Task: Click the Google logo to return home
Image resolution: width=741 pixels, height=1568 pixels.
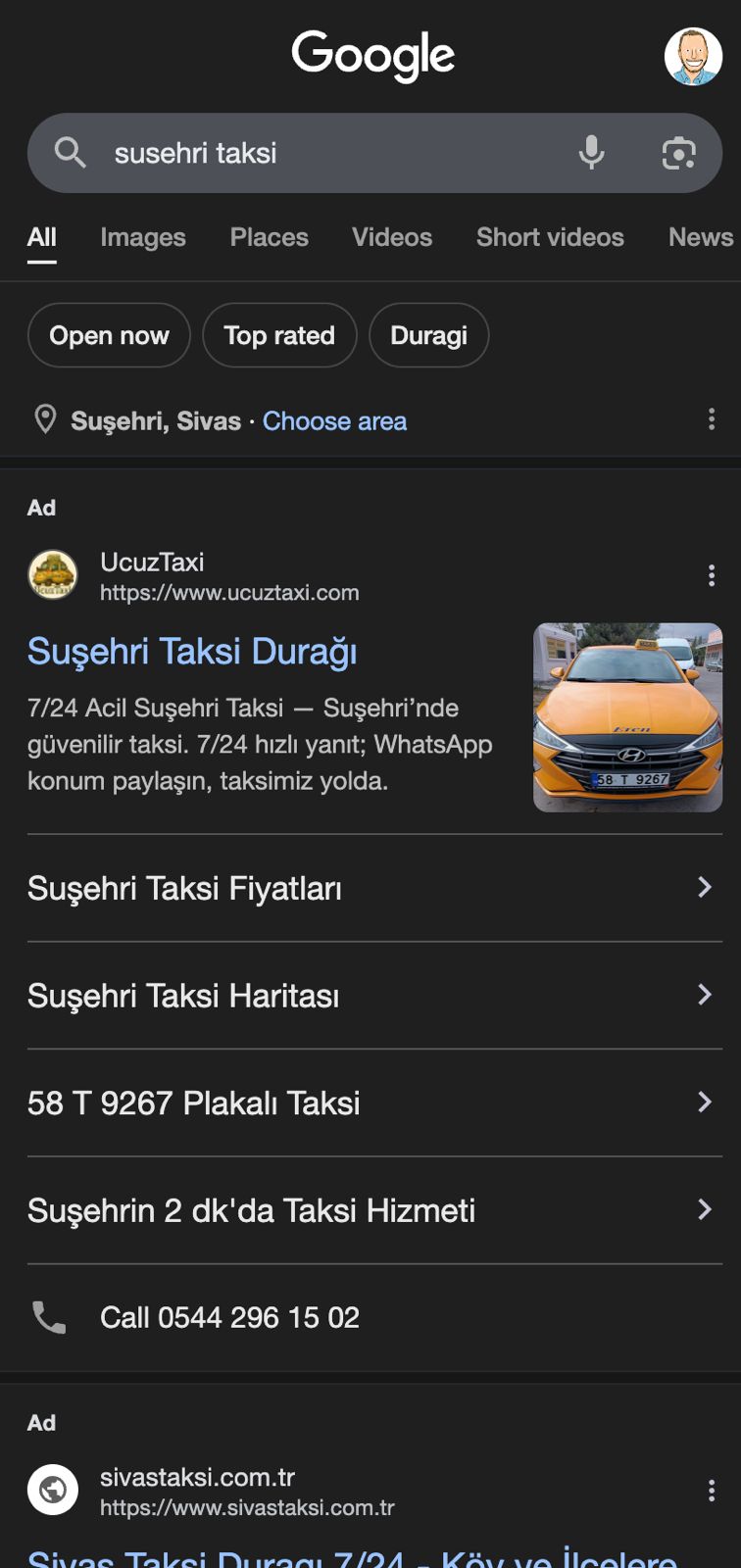Action: (x=372, y=57)
